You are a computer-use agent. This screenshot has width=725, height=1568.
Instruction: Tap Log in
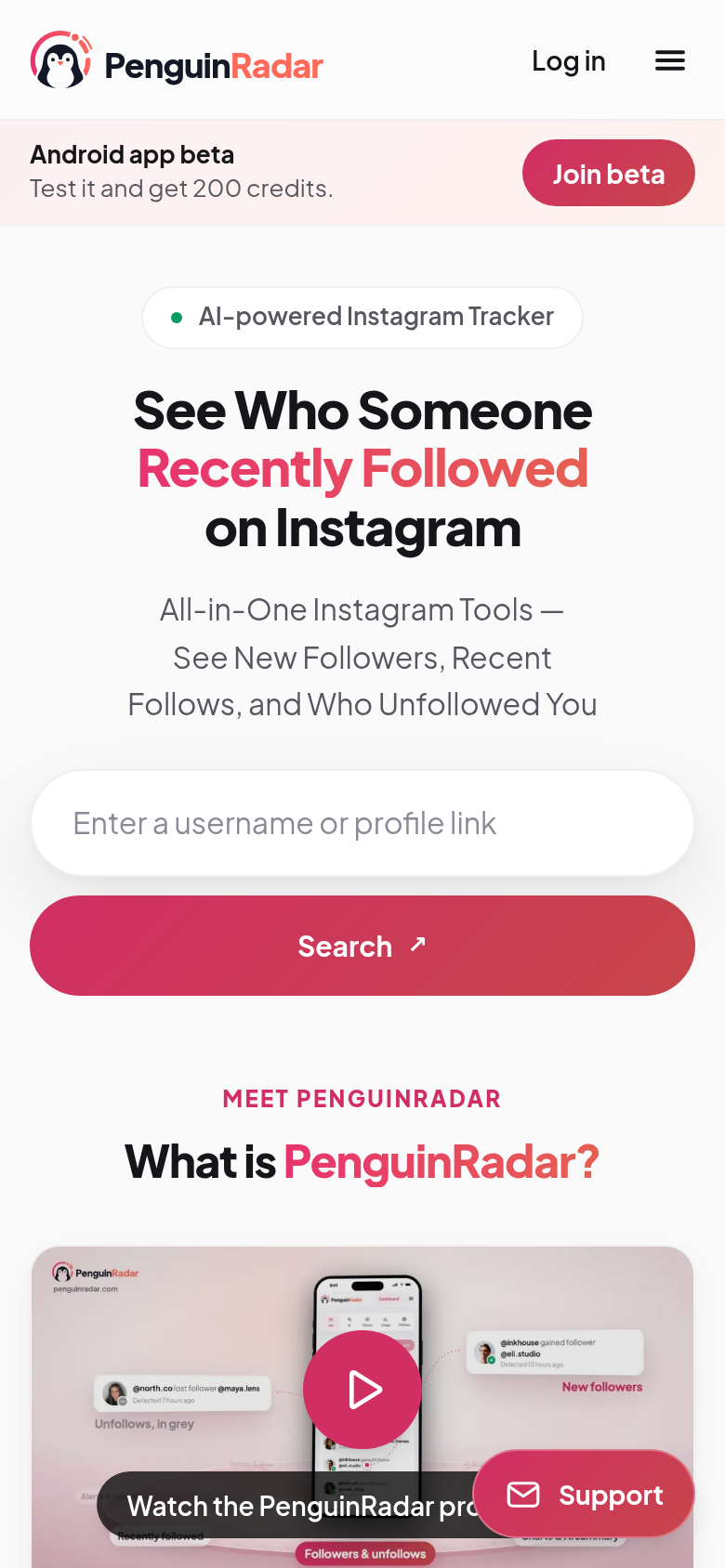click(x=568, y=61)
